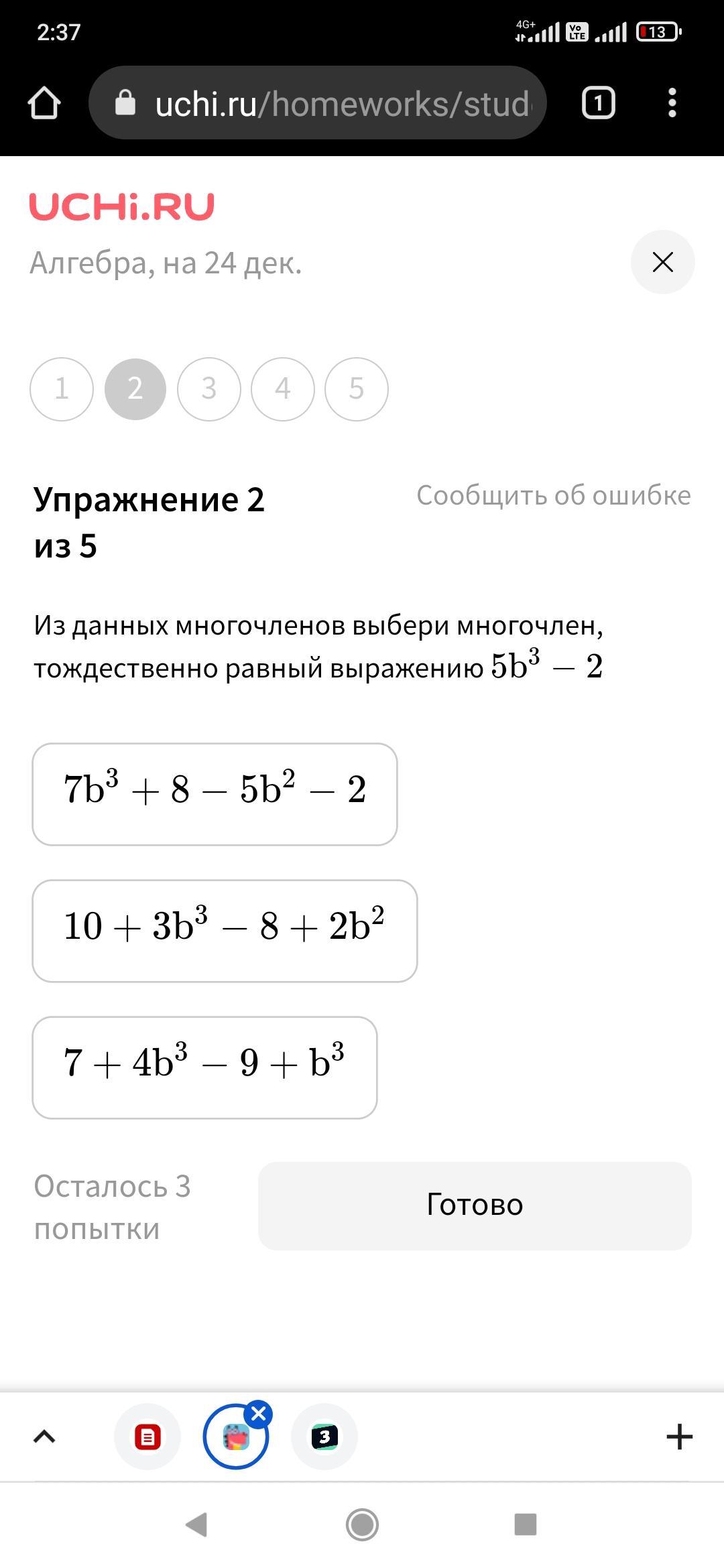Select answer 7 + 4b³ − 9 + b³
This screenshot has width=724, height=1568.
point(204,1067)
